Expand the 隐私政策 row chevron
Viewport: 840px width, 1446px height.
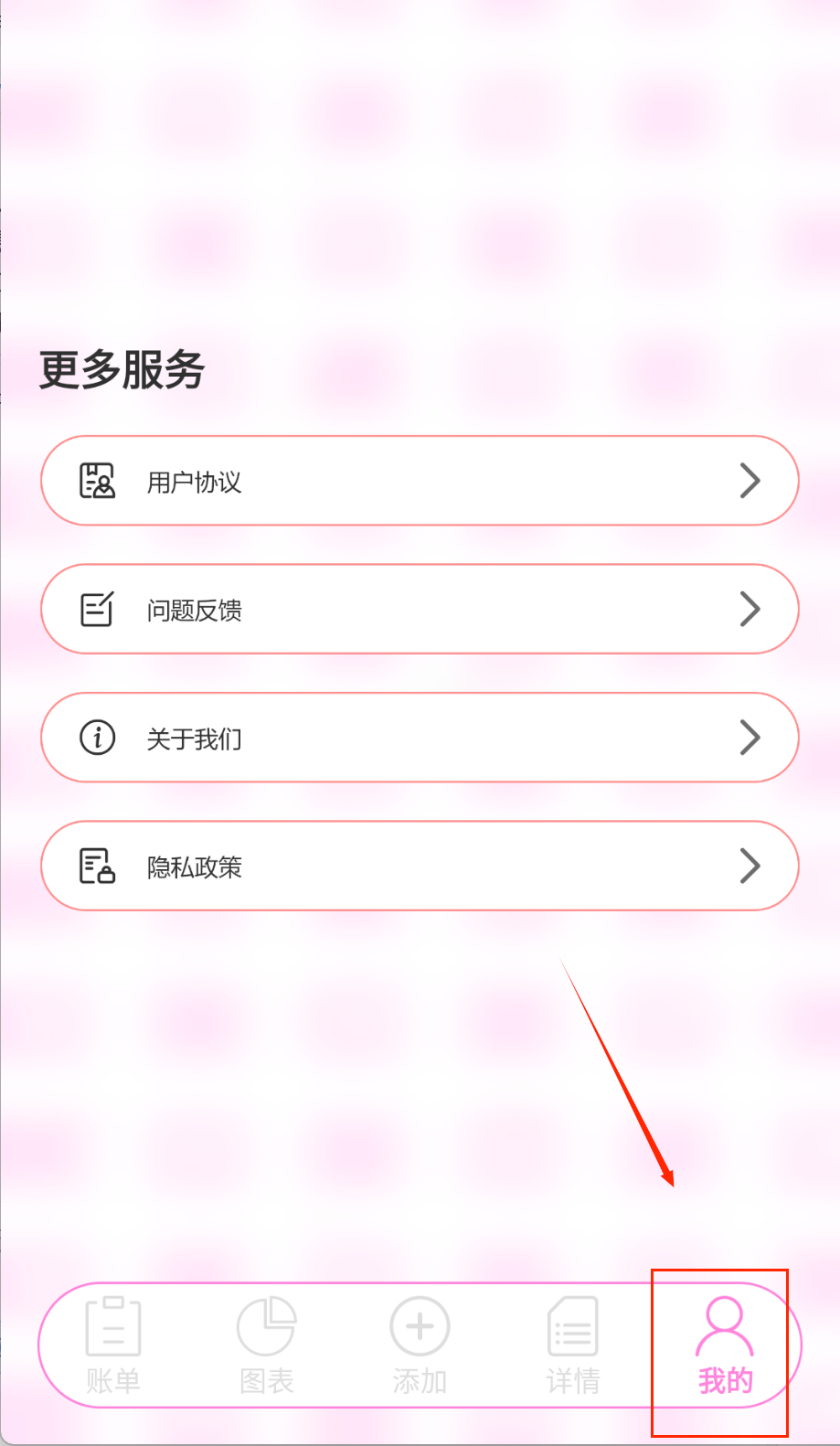tap(750, 866)
